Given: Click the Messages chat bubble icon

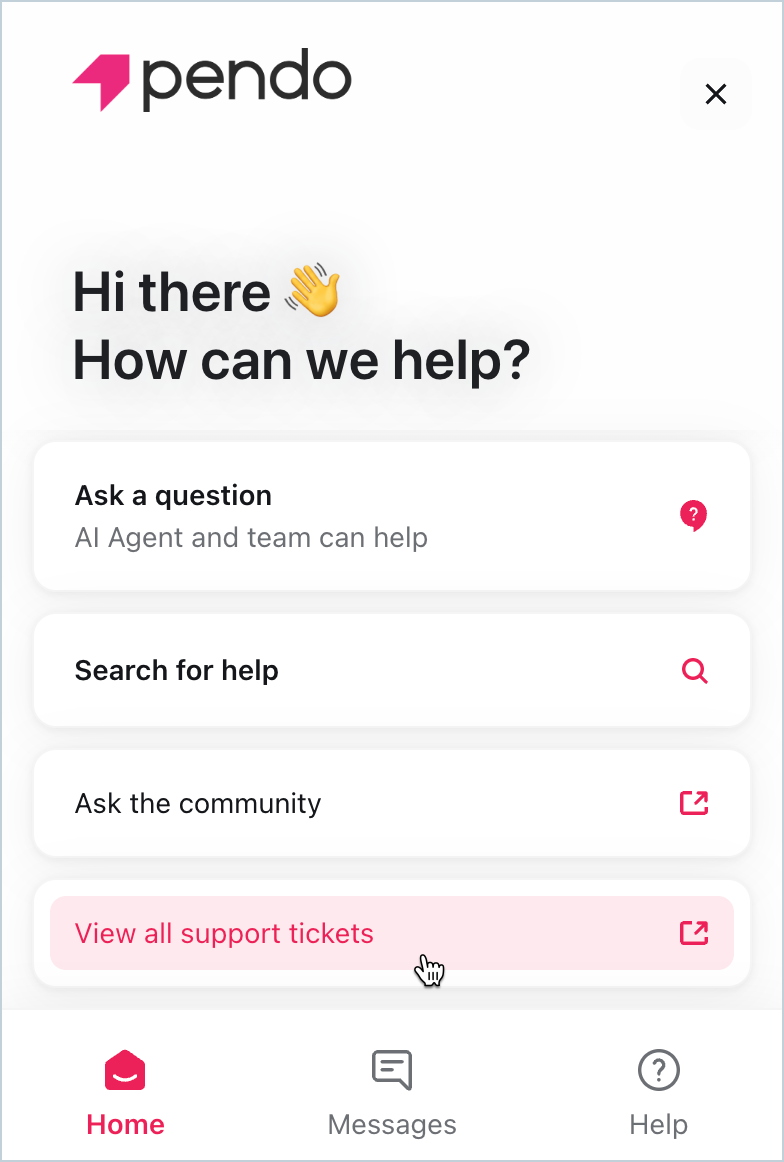Looking at the screenshot, I should pos(392,1070).
